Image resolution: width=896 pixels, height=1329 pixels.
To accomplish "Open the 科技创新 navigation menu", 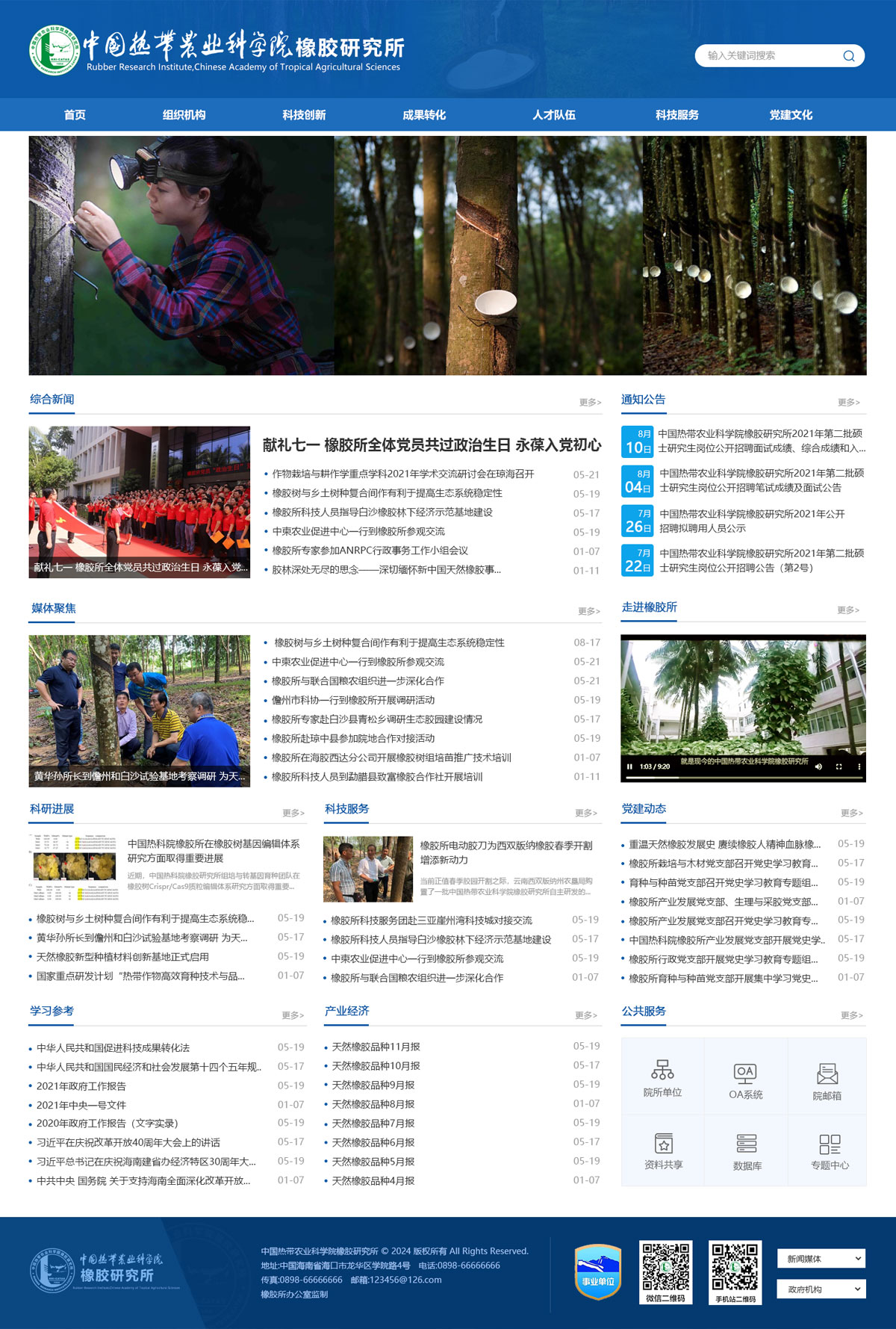I will click(306, 115).
